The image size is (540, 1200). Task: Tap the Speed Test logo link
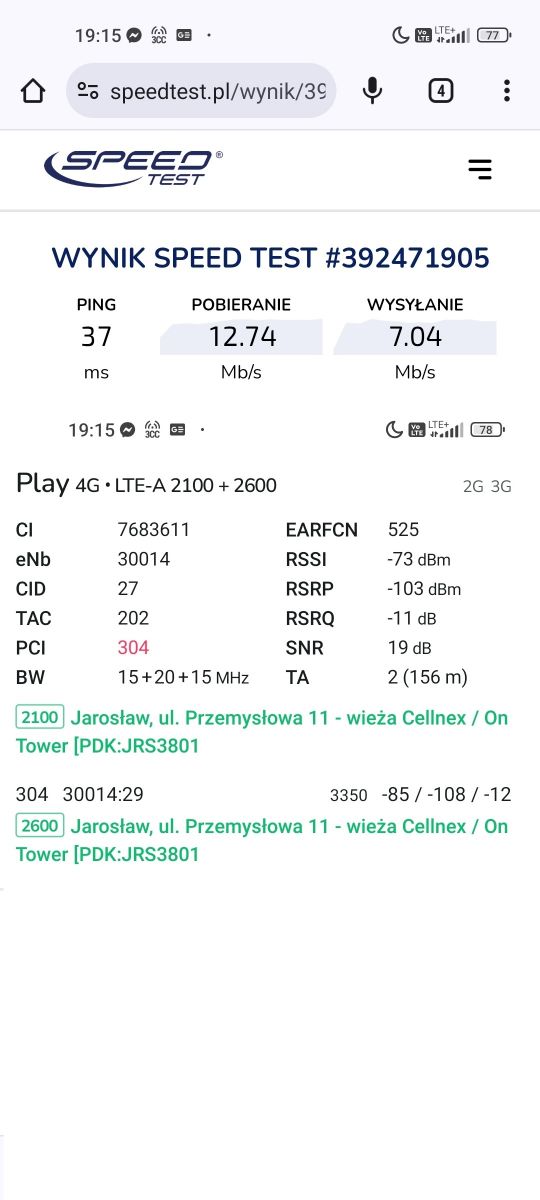tap(133, 169)
